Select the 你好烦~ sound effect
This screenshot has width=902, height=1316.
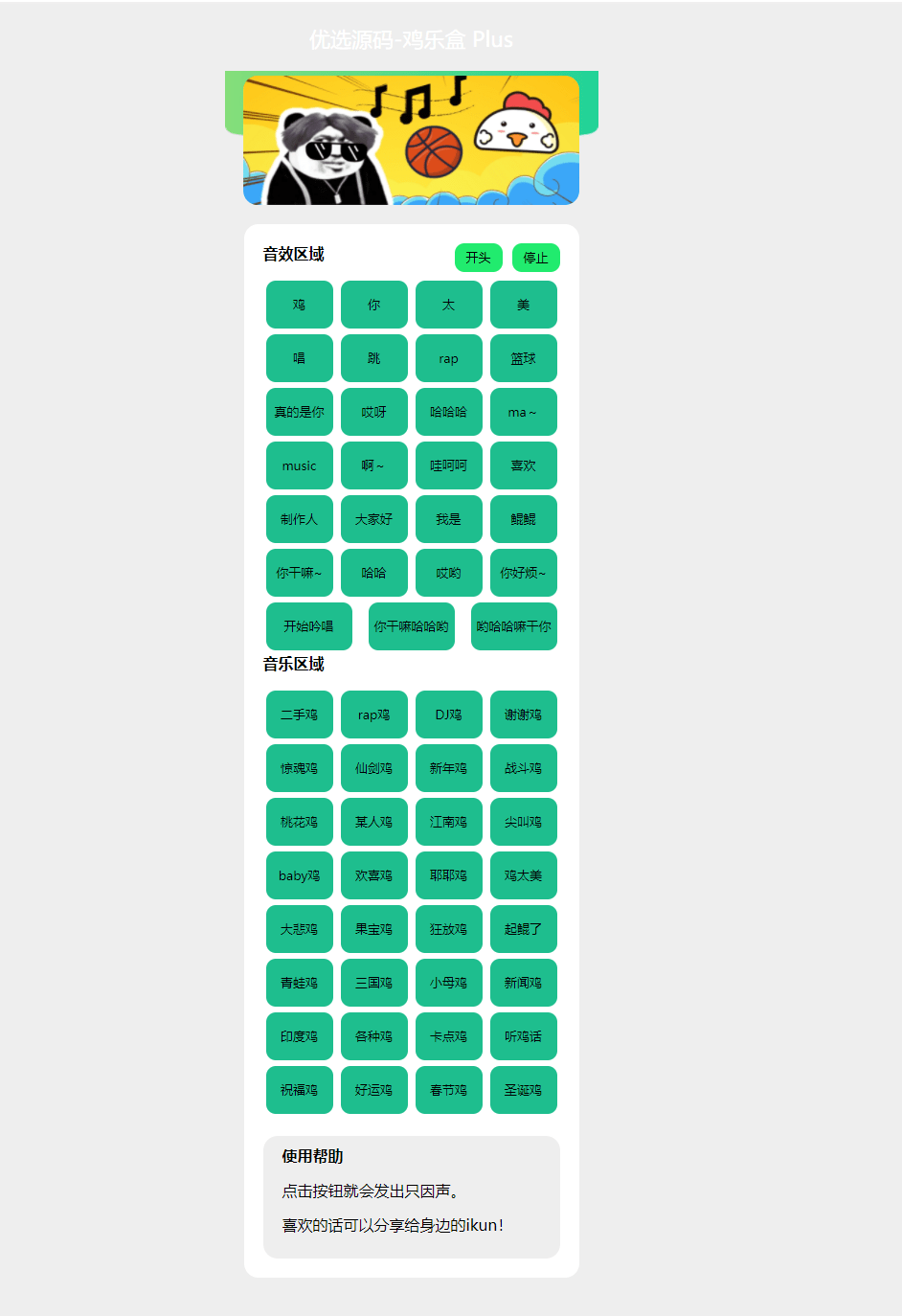(x=523, y=573)
